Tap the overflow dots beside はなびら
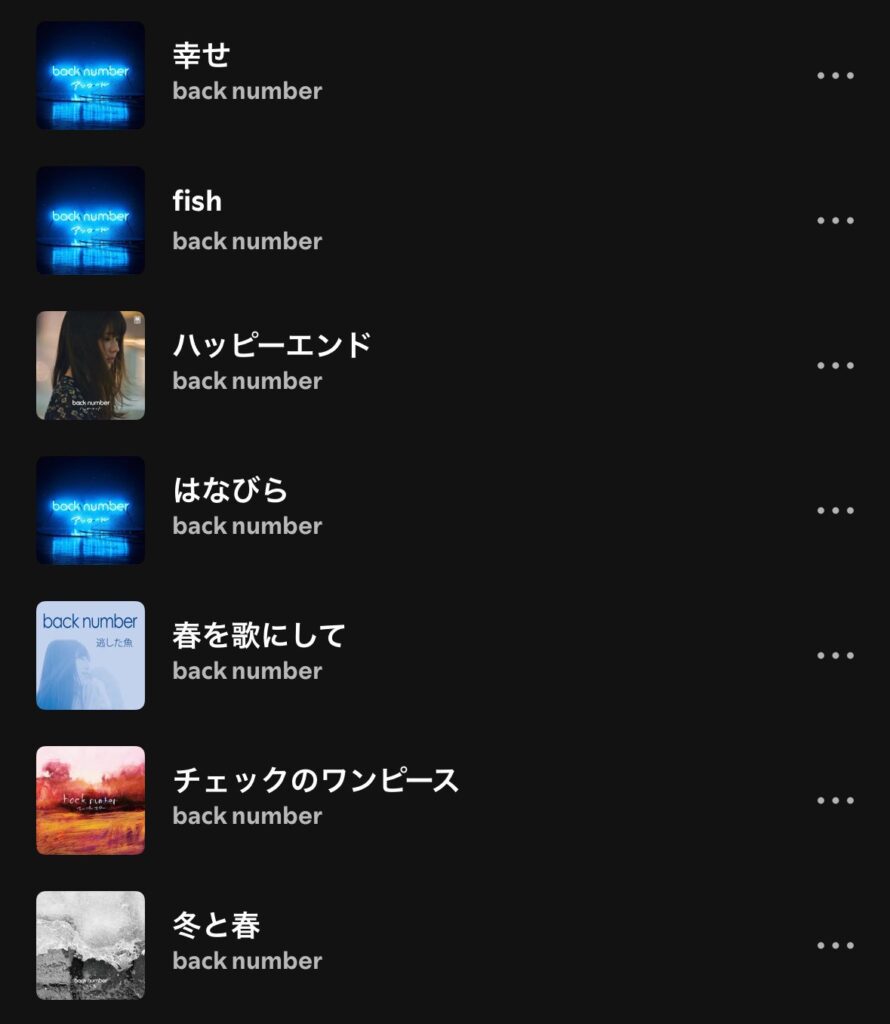Screen dimensions: 890x1024 (x=835, y=510)
